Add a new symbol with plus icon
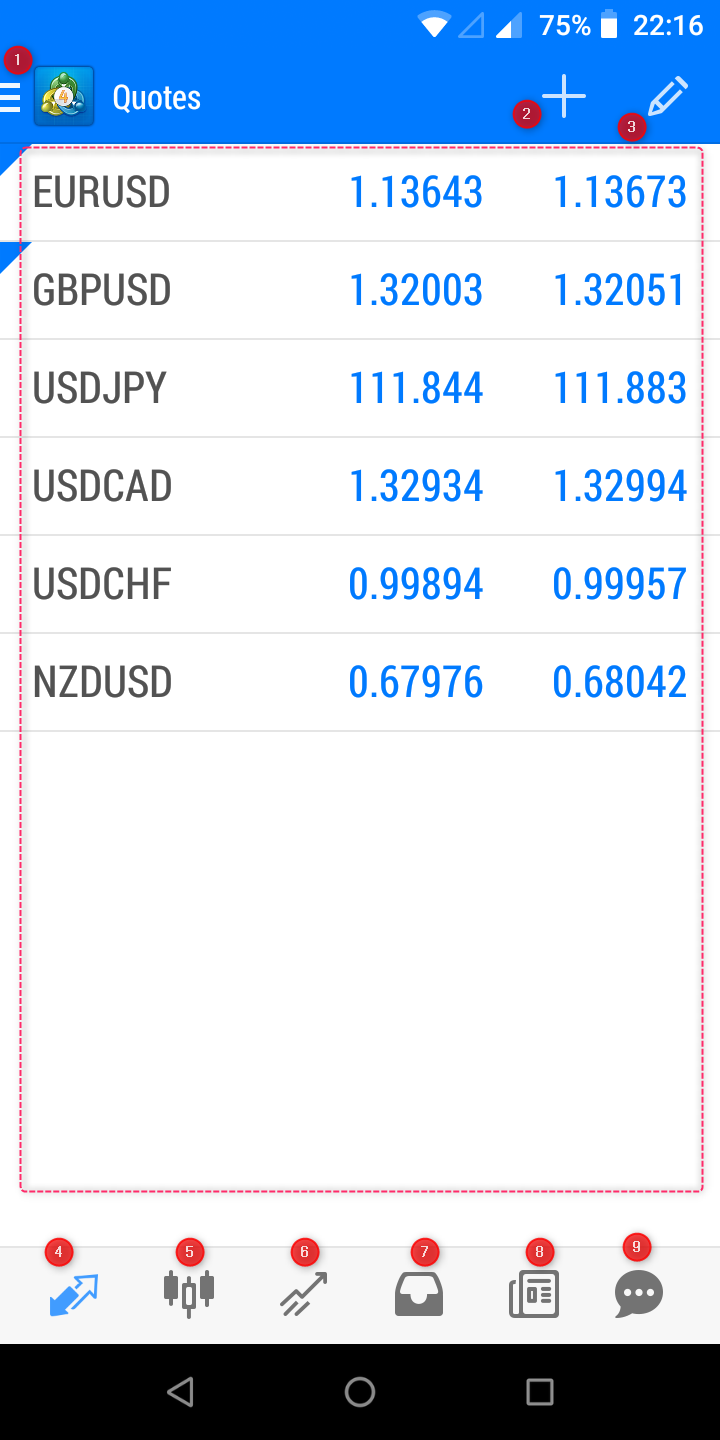 tap(564, 97)
